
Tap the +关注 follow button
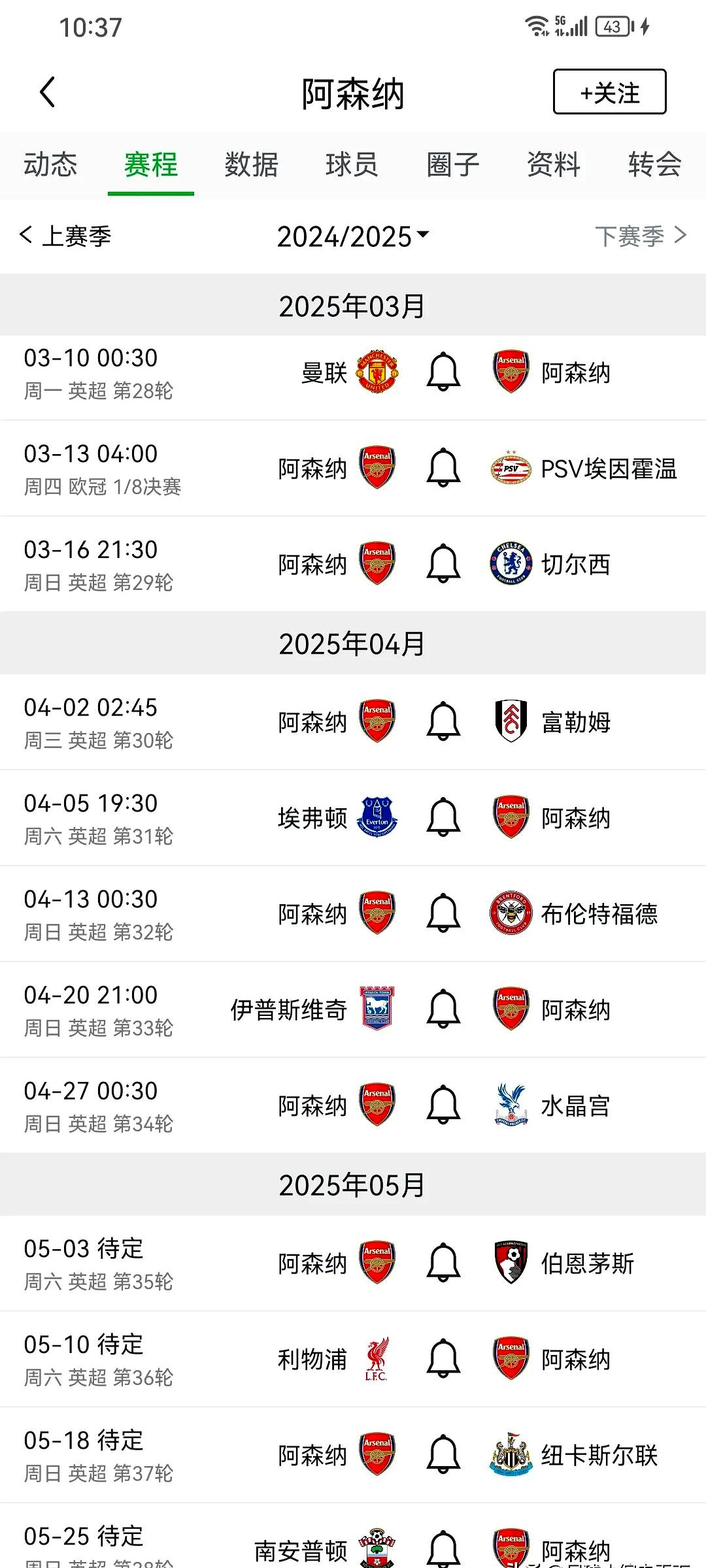(x=609, y=92)
